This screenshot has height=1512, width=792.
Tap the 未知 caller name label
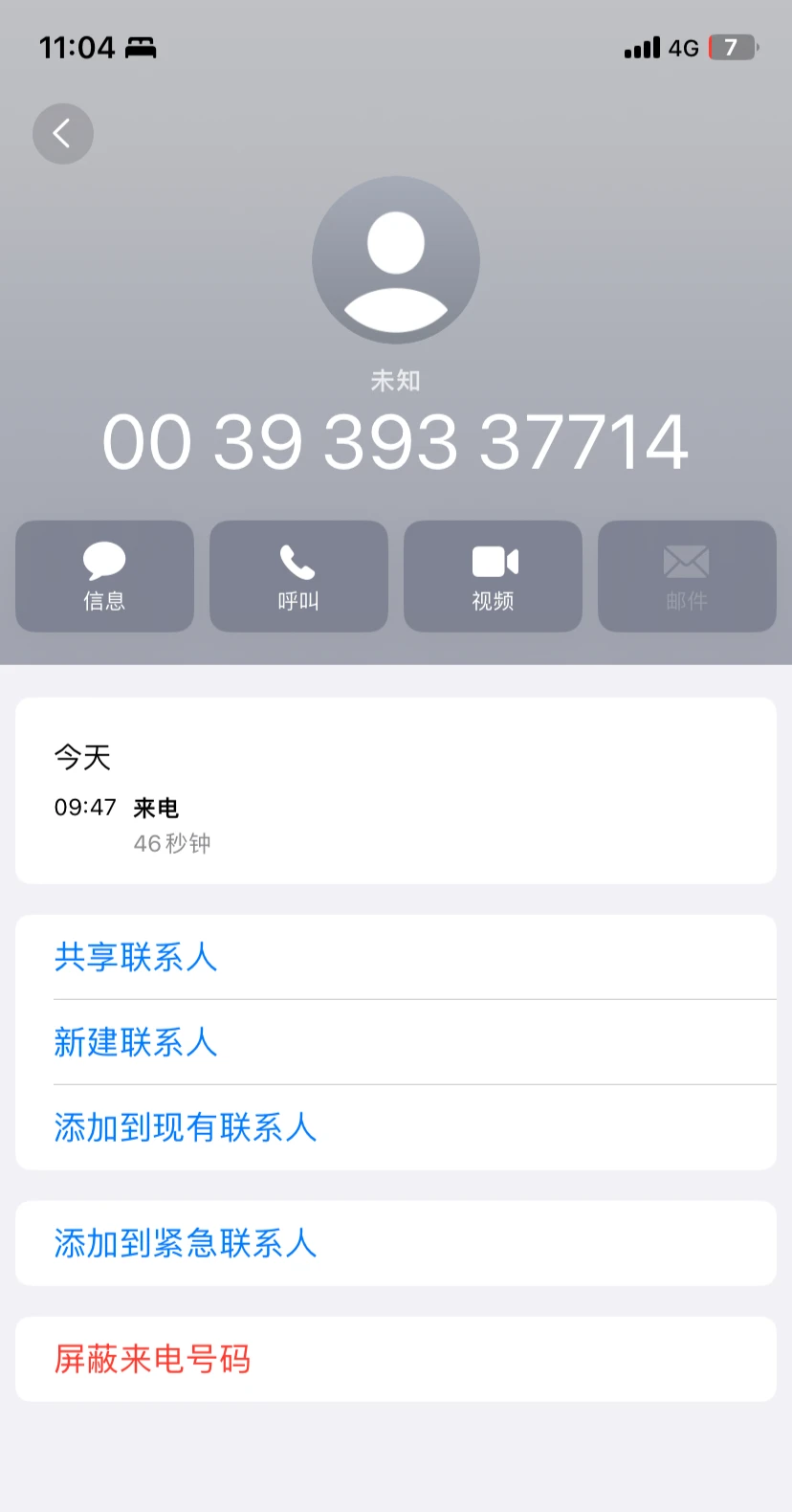(x=395, y=380)
